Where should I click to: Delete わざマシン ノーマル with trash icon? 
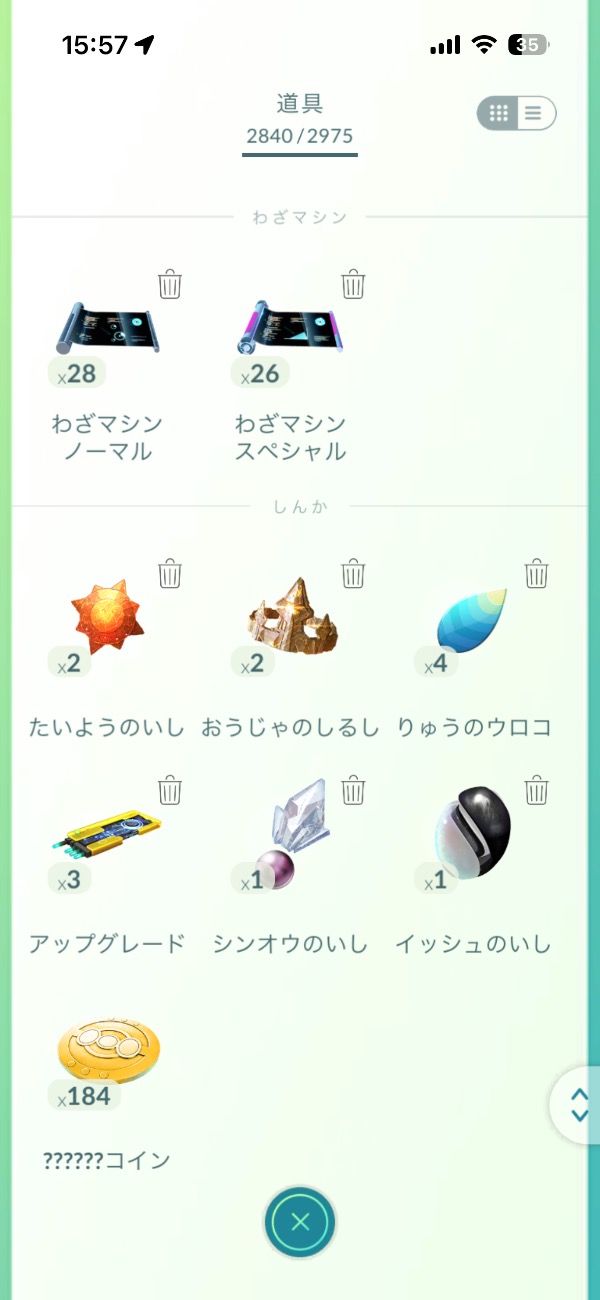click(x=170, y=285)
